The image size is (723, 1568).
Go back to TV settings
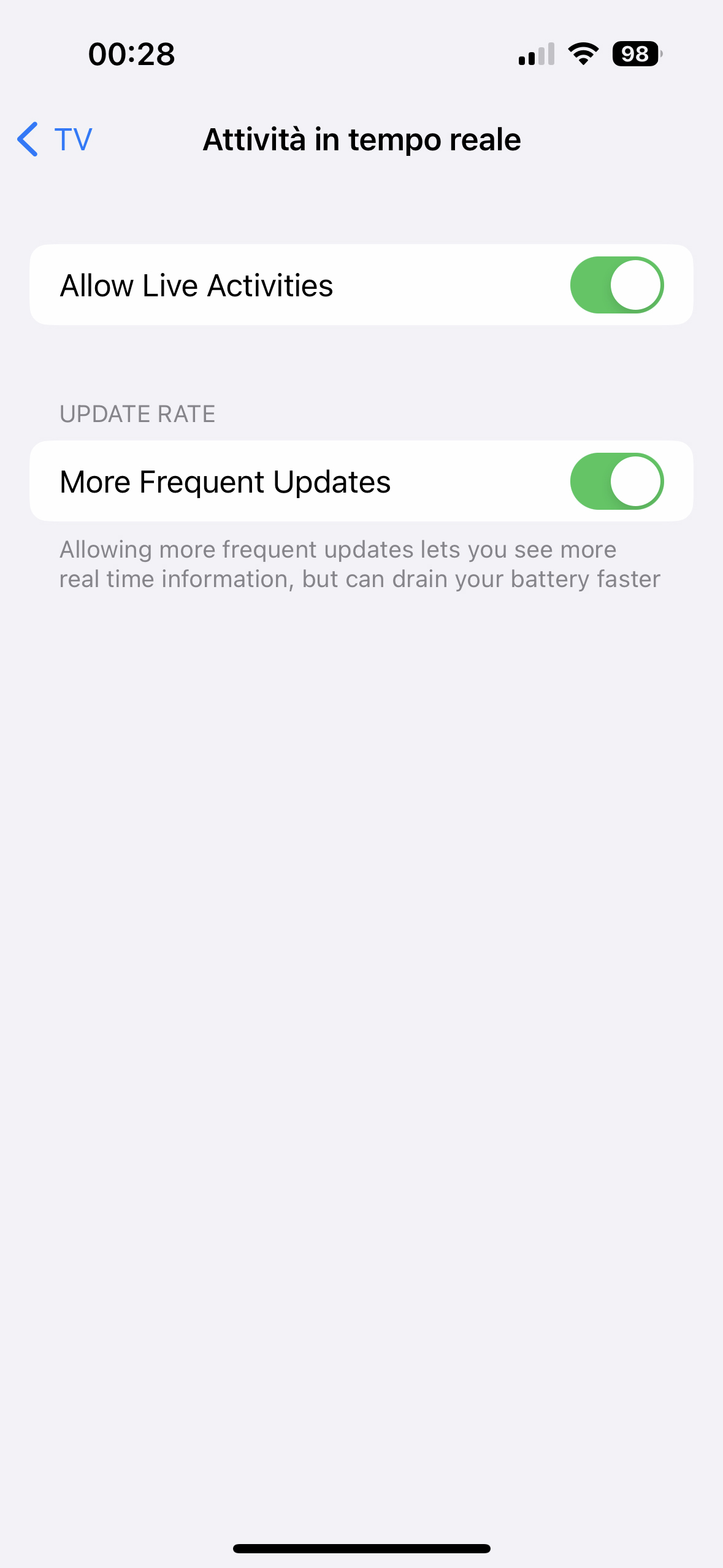tap(55, 139)
